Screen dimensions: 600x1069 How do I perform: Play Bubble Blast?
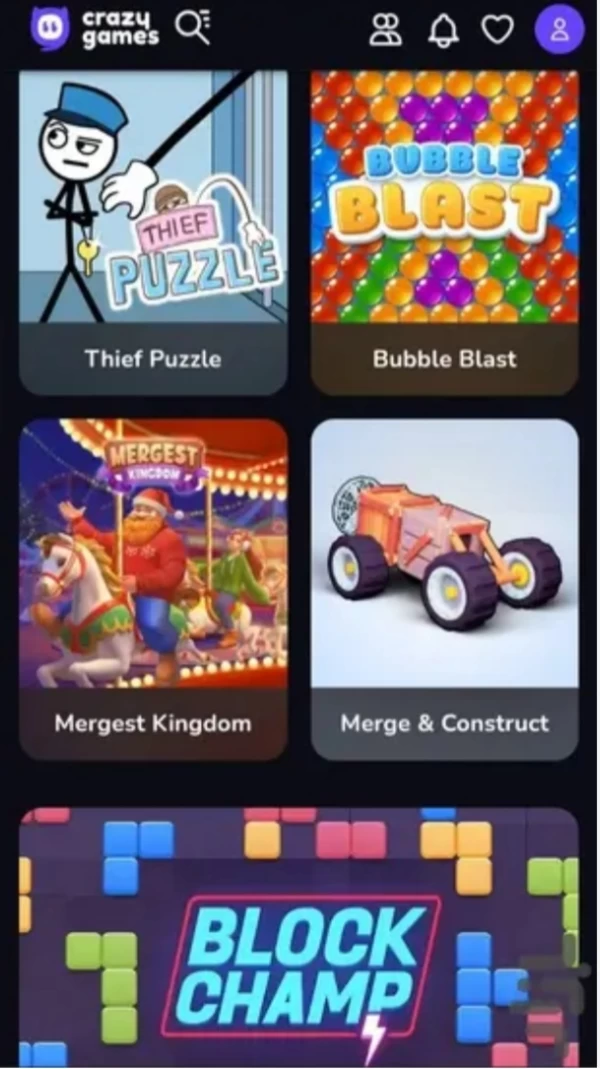click(x=445, y=232)
